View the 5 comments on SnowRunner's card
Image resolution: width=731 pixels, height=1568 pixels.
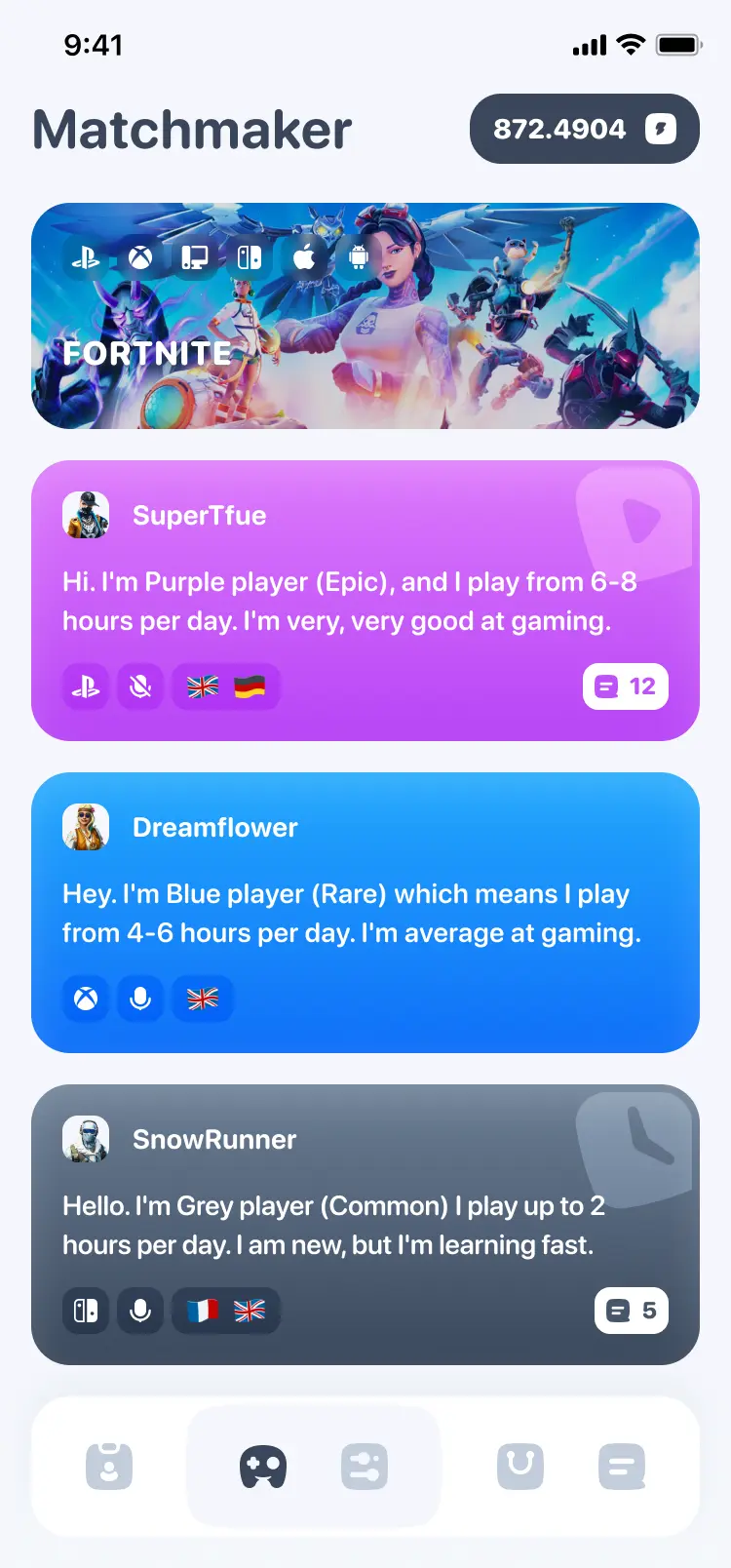click(x=631, y=1311)
